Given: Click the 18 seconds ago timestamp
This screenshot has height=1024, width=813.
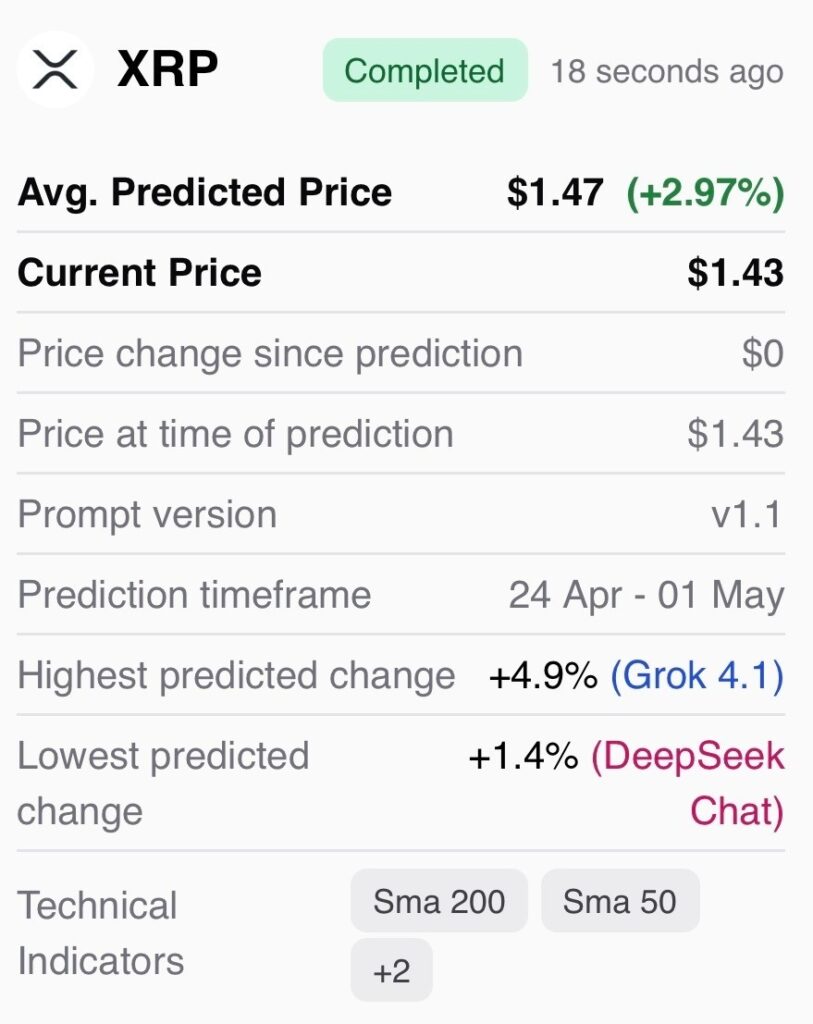Looking at the screenshot, I should [x=664, y=71].
